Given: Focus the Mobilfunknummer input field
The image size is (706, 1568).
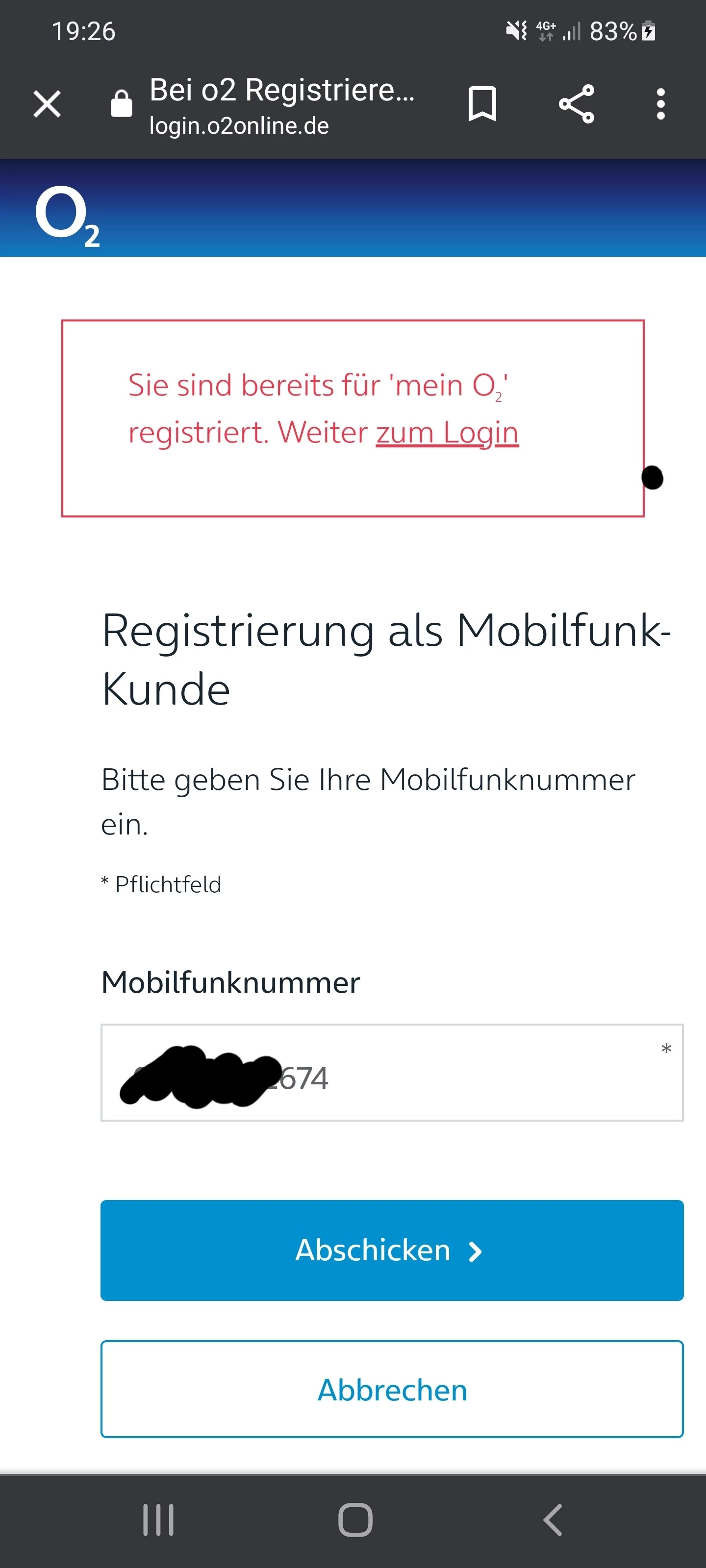Looking at the screenshot, I should pyautogui.click(x=463, y=1073).
